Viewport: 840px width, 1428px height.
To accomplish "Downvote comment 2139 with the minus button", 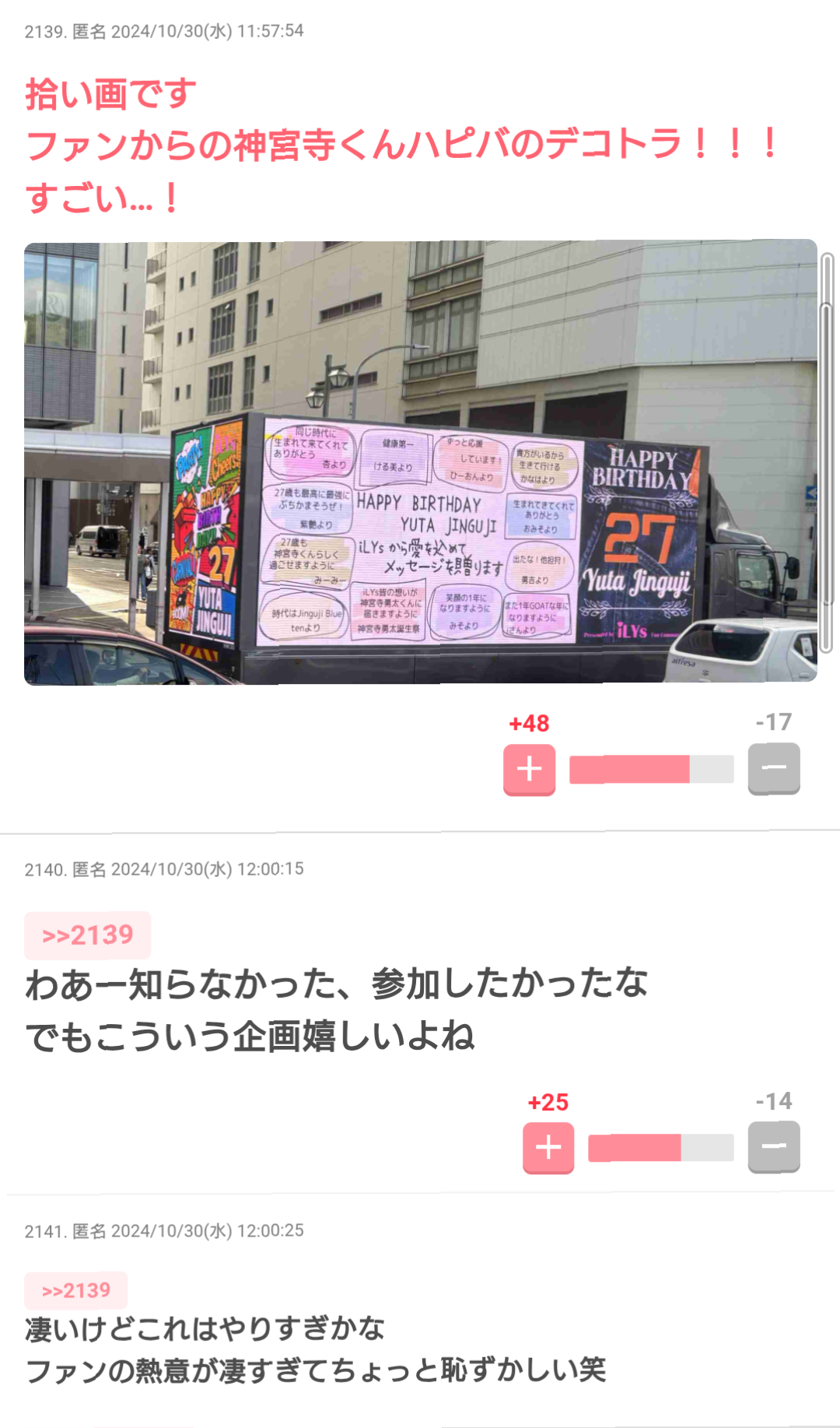I will (774, 768).
